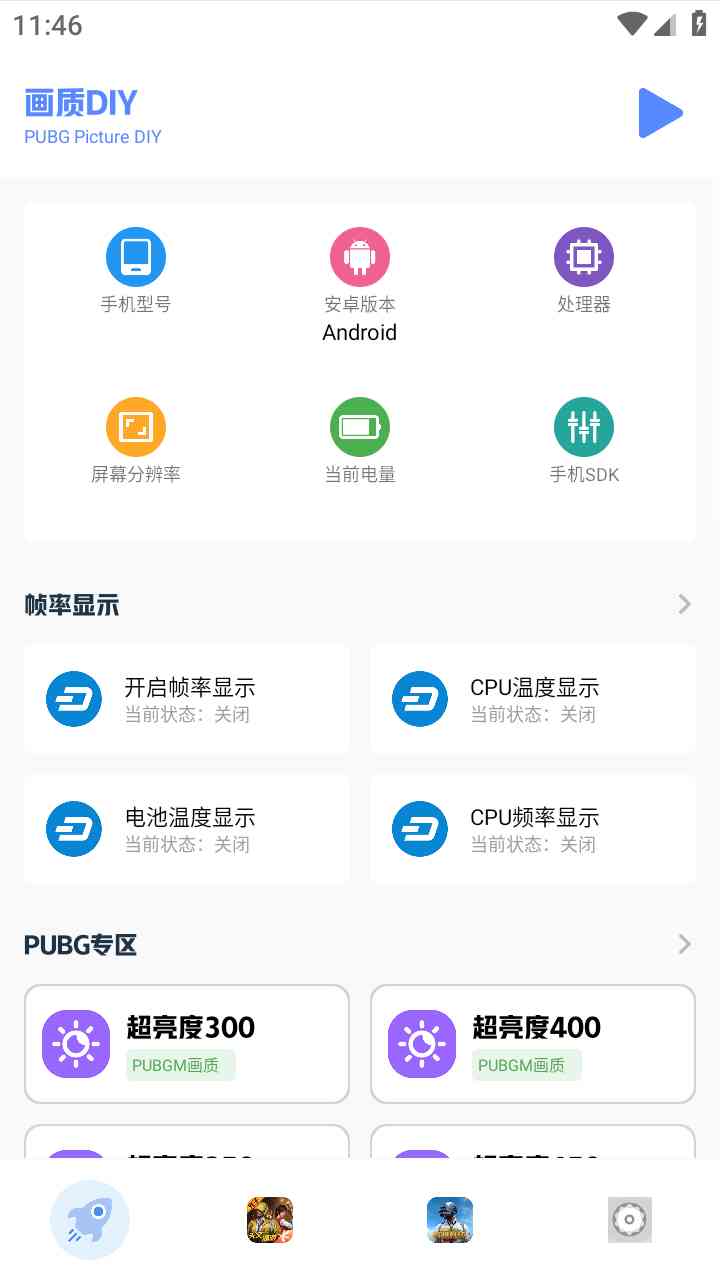Screen dimensions: 720x1280
Task: Turn on CPU温度显示
Action: tap(533, 698)
